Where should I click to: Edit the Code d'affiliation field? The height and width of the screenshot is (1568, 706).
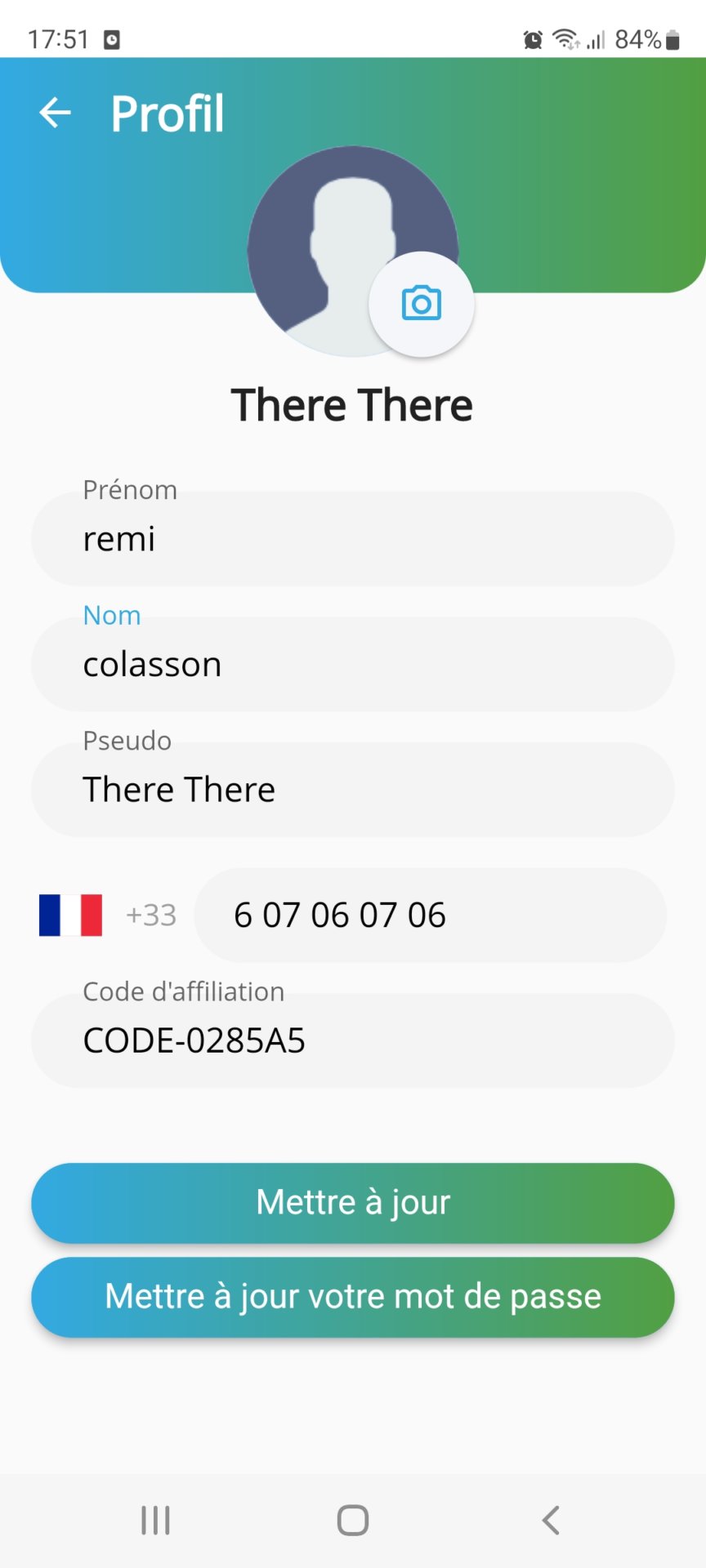[x=353, y=1040]
